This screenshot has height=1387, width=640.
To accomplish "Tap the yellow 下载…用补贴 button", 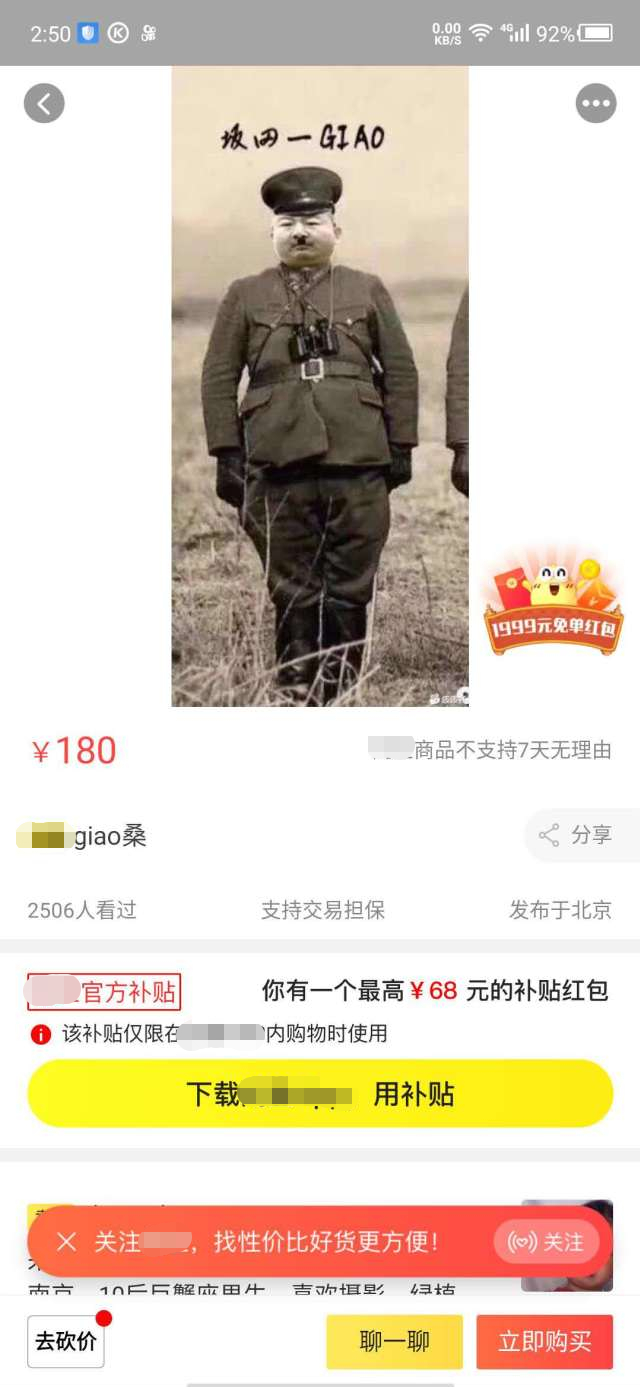I will point(320,1094).
